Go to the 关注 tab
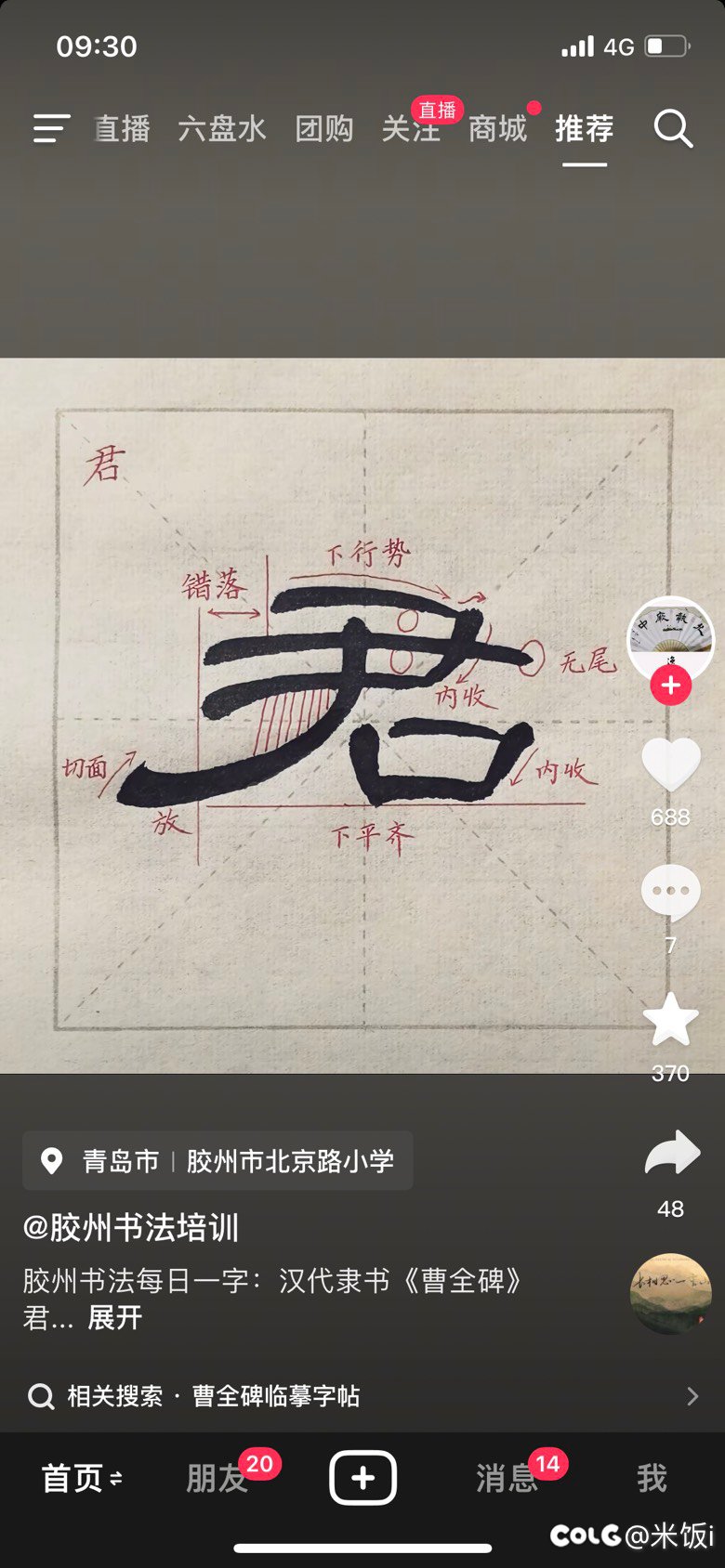Viewport: 725px width, 1568px height. tap(411, 129)
